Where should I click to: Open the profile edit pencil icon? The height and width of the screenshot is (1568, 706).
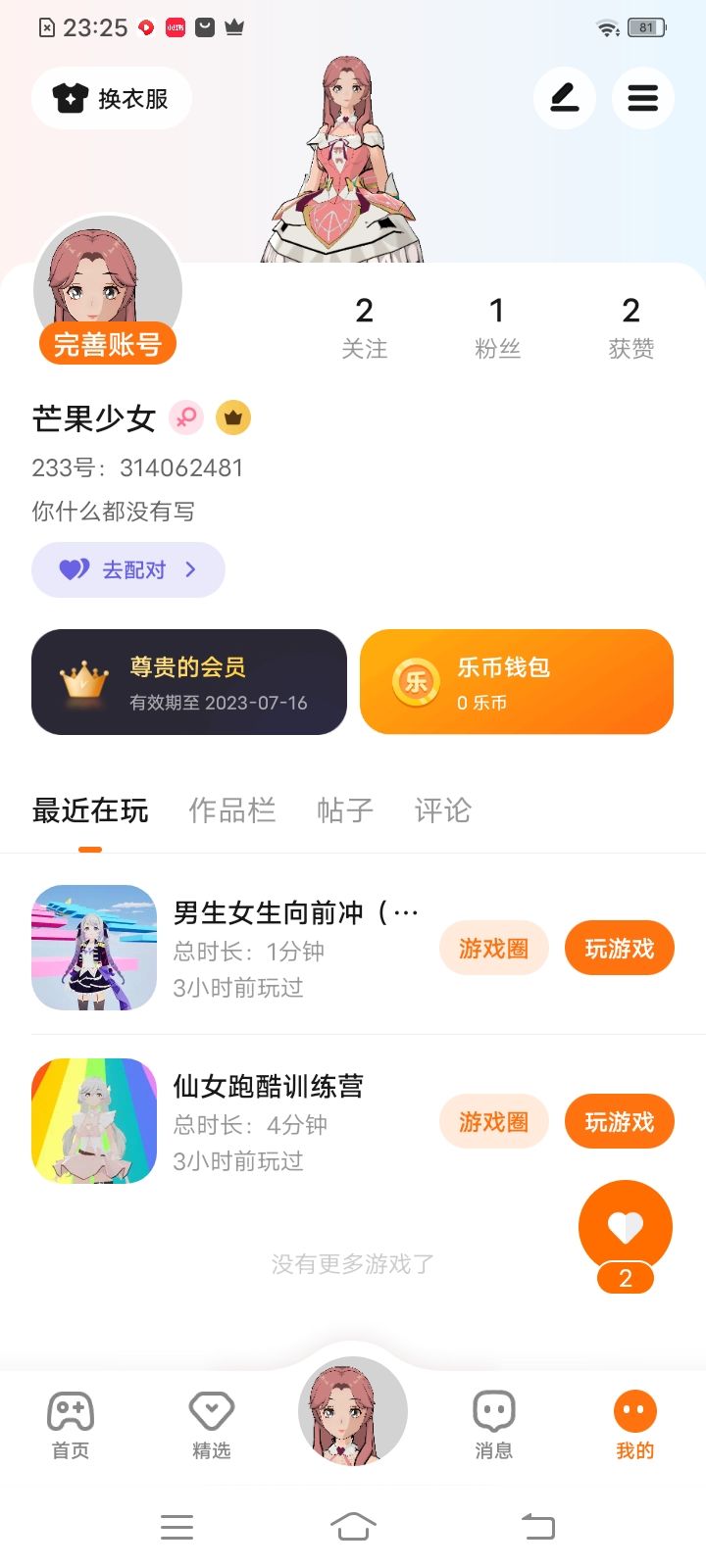coord(564,98)
